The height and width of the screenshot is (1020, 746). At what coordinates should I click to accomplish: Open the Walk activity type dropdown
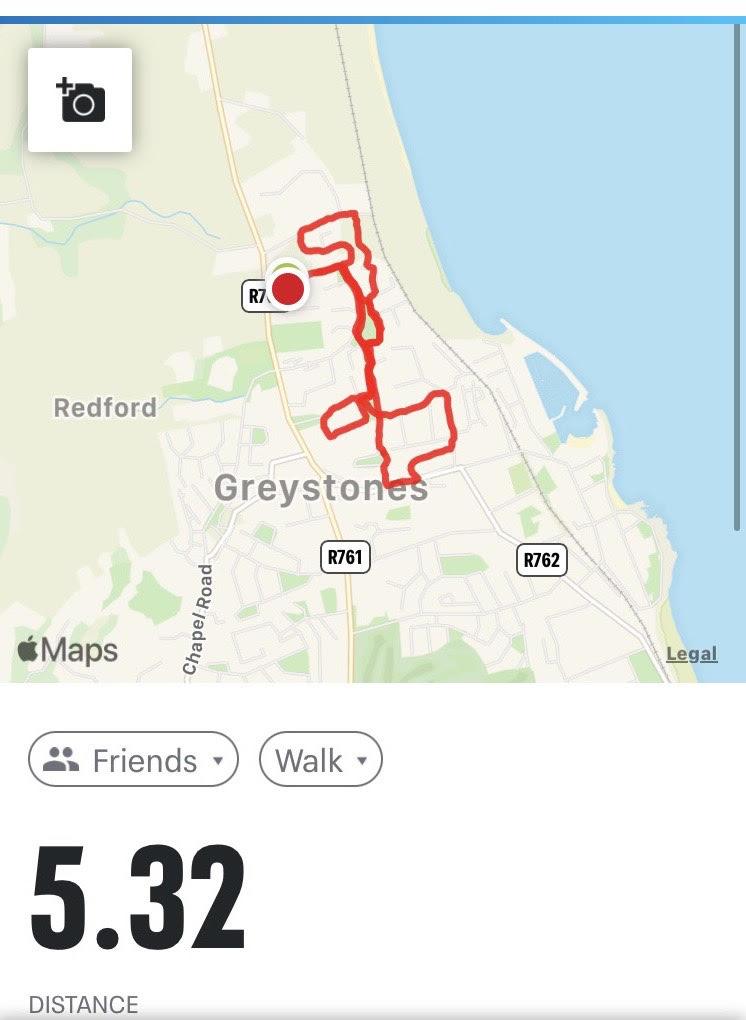(320, 760)
